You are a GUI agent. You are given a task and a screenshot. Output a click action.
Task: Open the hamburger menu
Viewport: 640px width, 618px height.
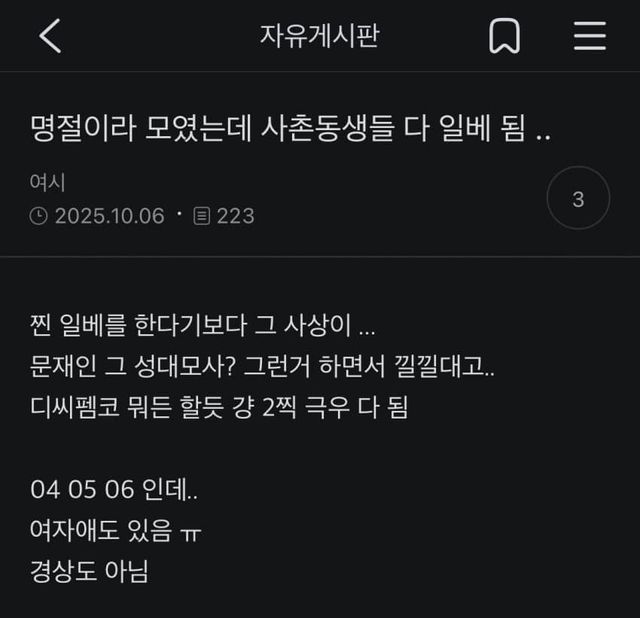[590, 37]
